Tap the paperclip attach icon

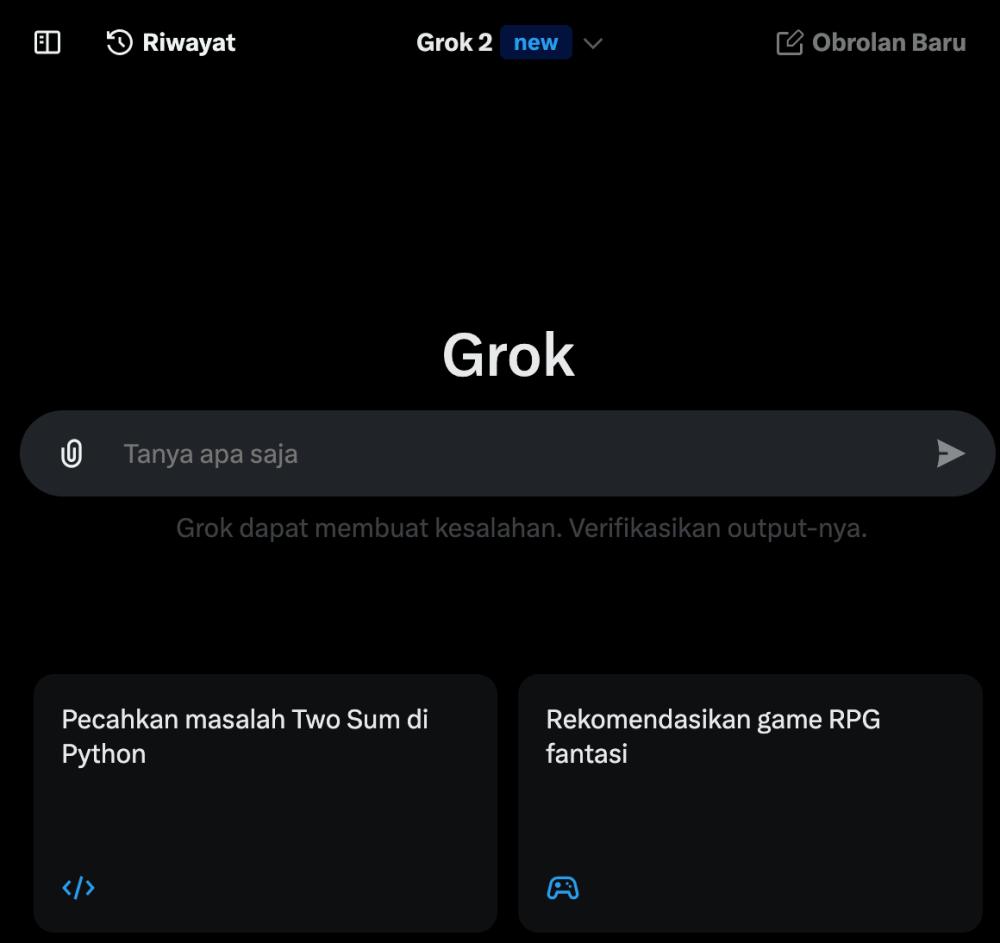tap(71, 454)
